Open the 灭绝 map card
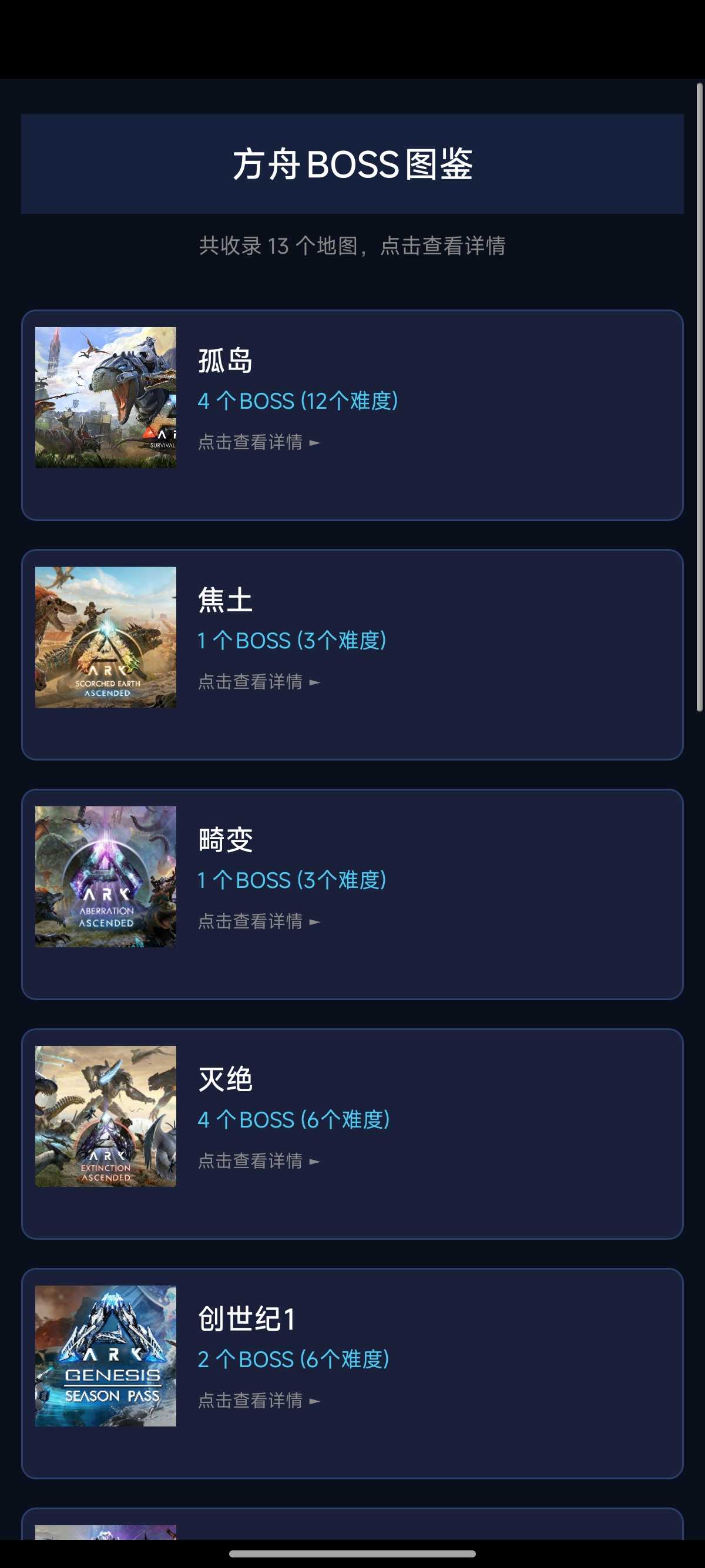 [x=352, y=1133]
